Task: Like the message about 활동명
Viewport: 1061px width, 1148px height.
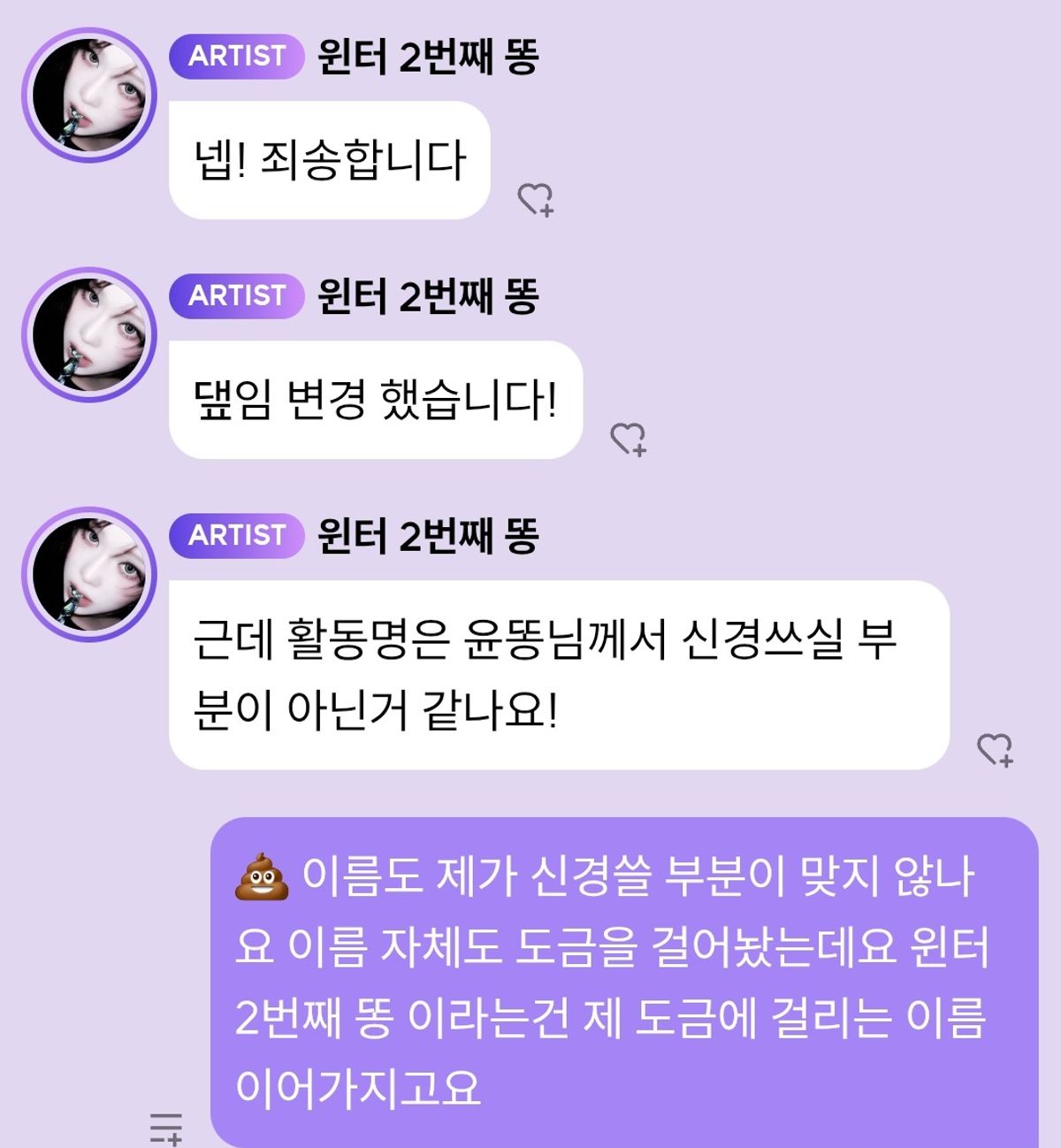Action: 995,749
